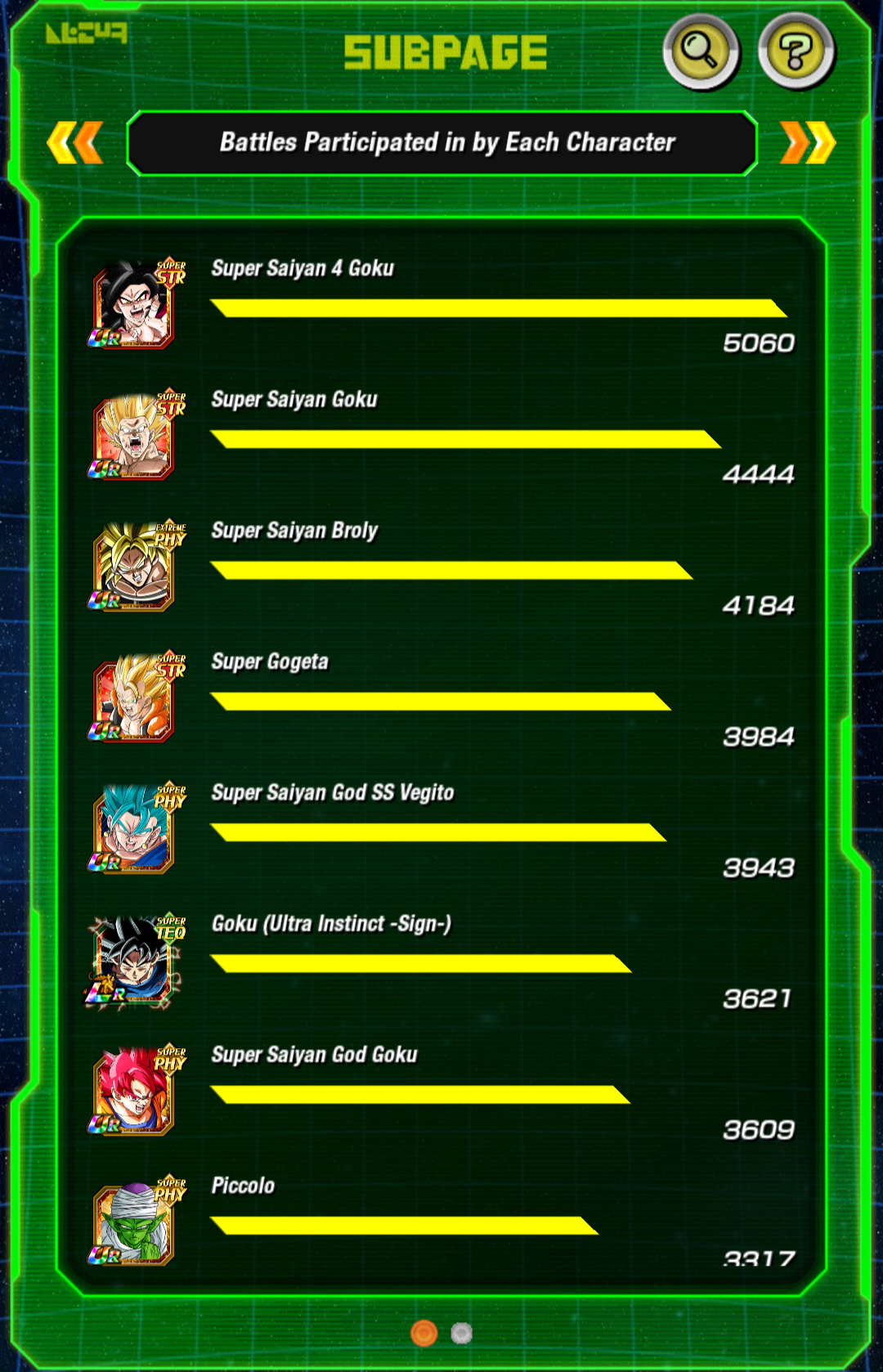Open the Goku Ultra Instinct -Sign- icon
Screen dimensions: 883x1372
(x=135, y=961)
